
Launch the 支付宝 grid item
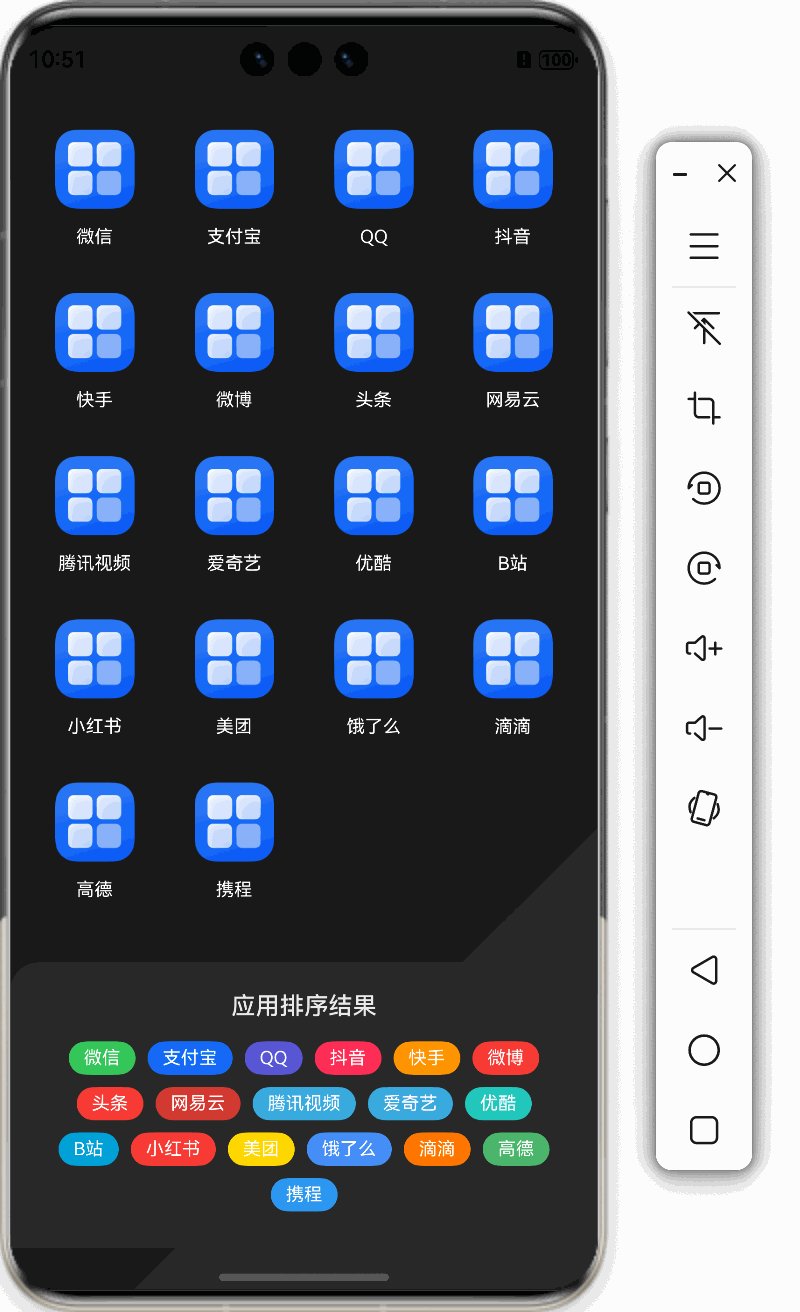(x=234, y=169)
